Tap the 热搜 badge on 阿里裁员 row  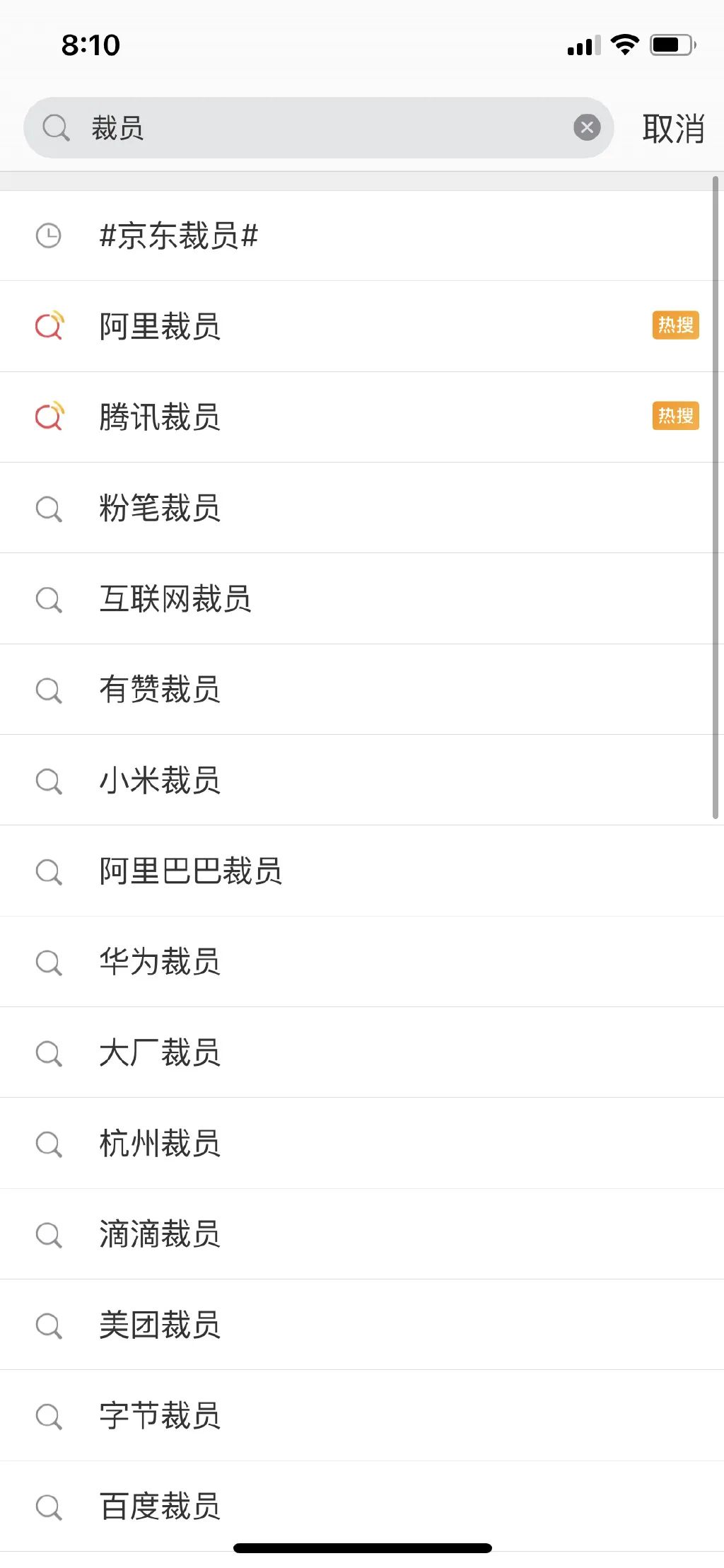tap(675, 325)
